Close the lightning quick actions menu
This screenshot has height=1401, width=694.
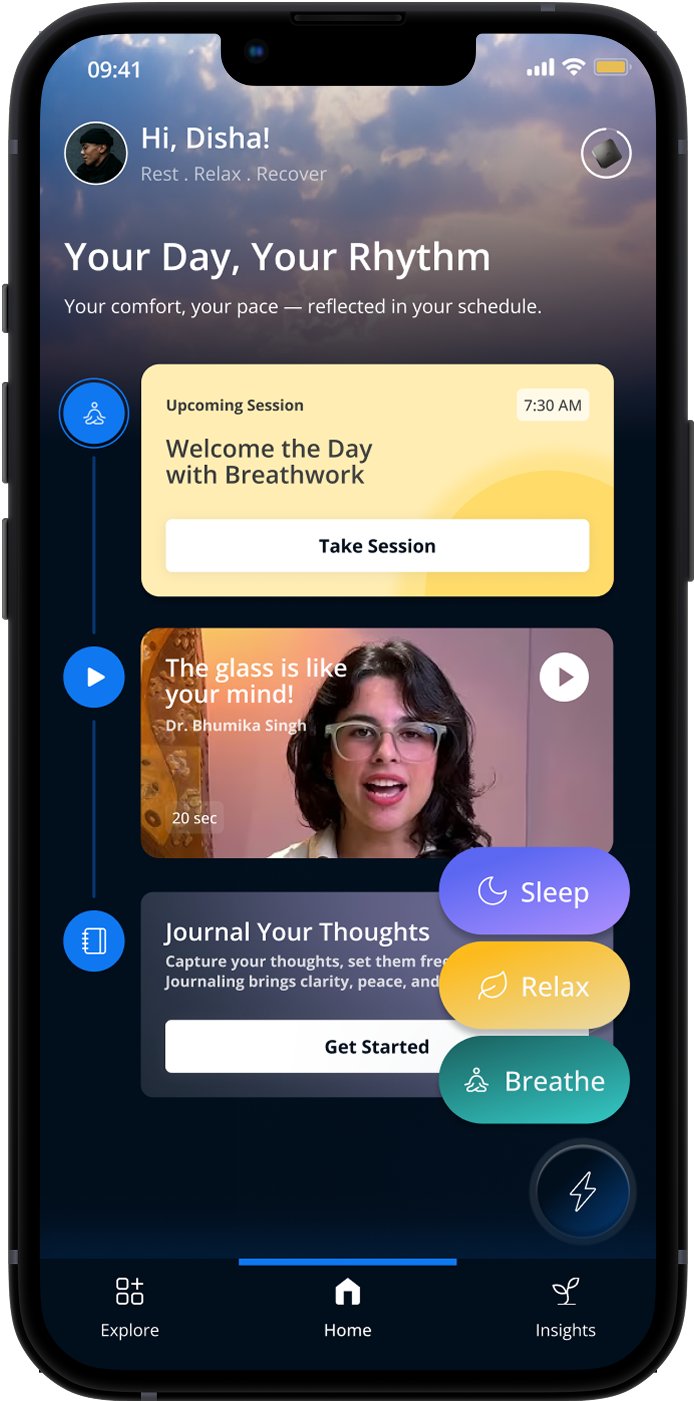pyautogui.click(x=582, y=1191)
